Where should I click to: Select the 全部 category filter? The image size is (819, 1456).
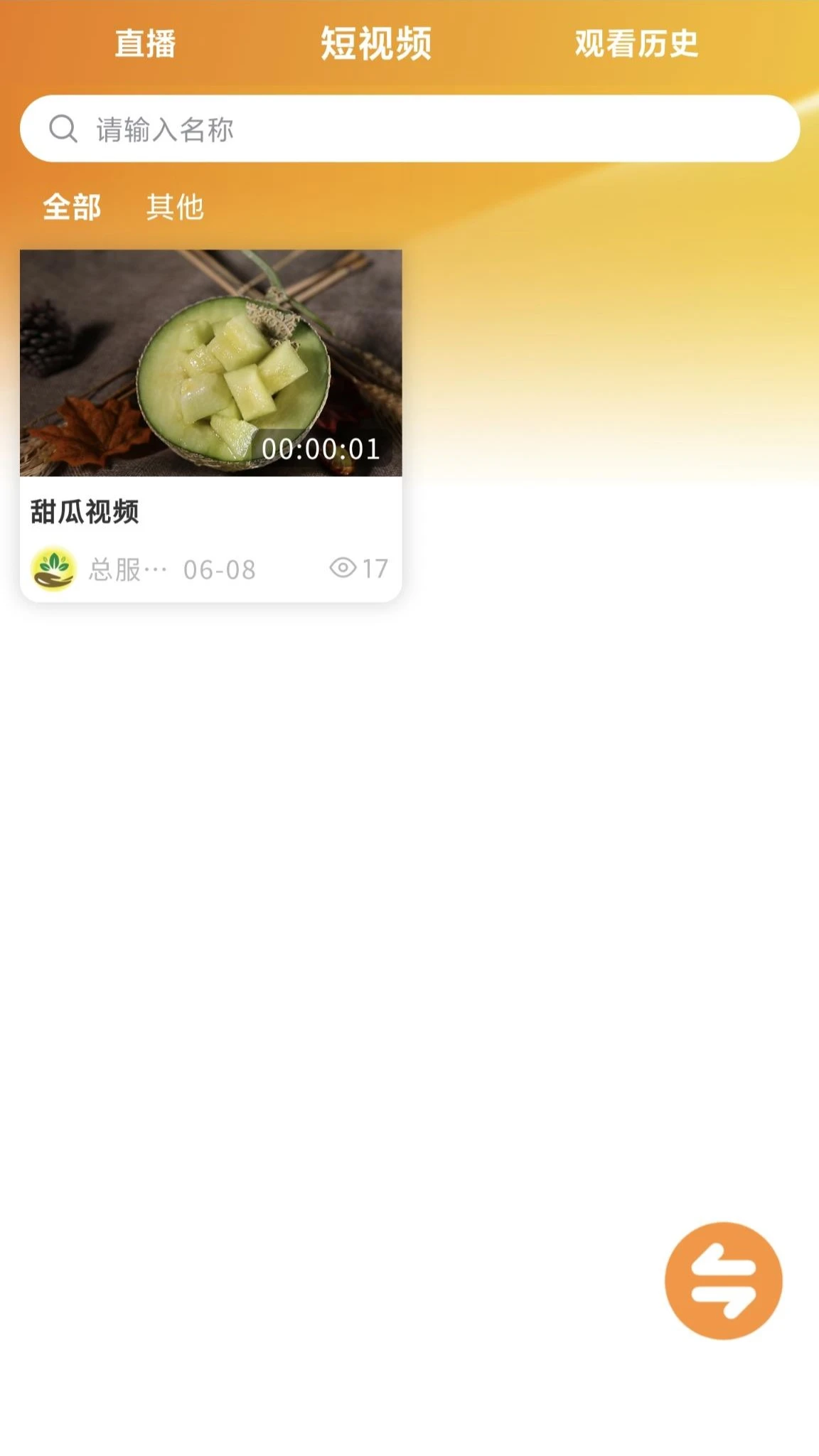[x=72, y=208]
